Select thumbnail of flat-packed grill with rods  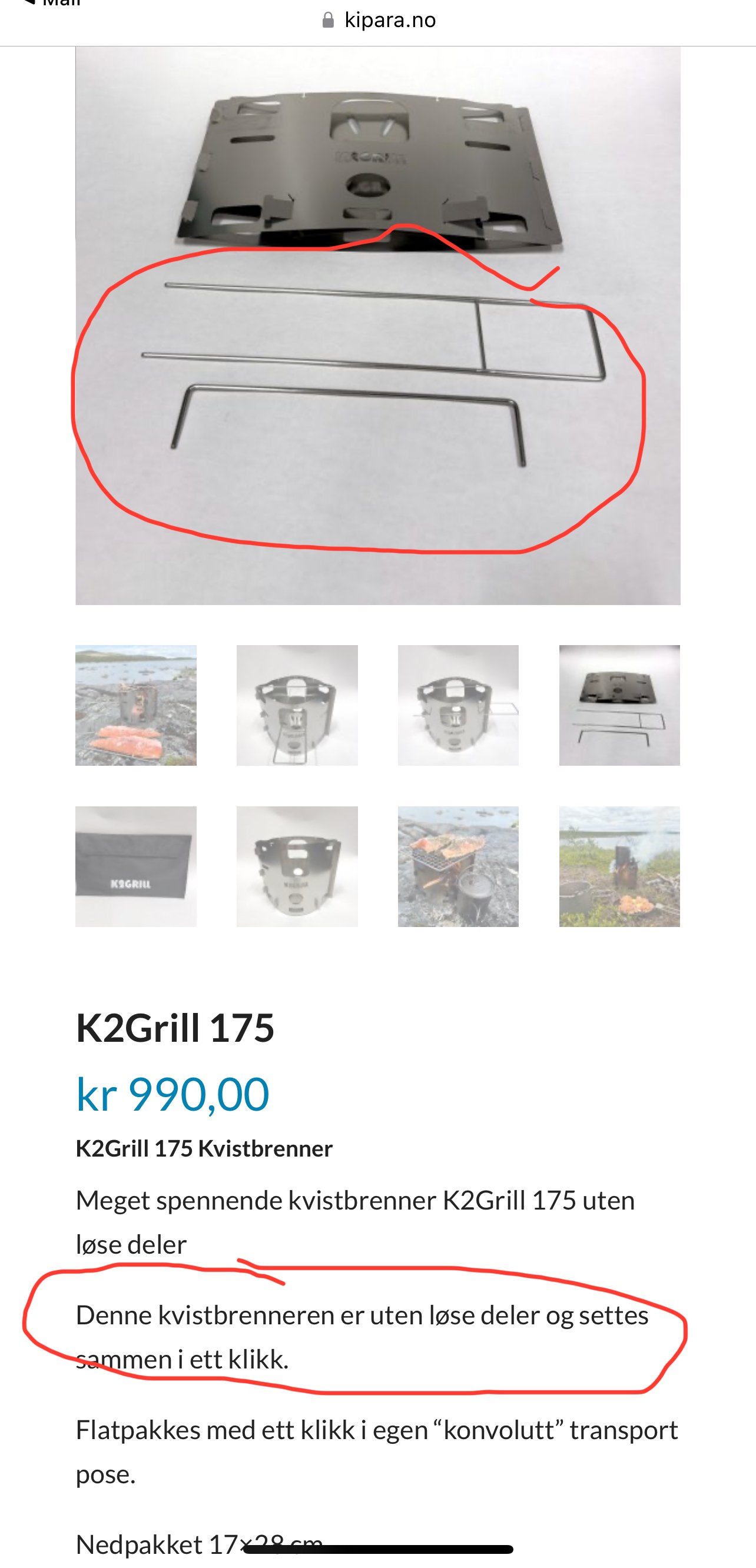pos(619,705)
